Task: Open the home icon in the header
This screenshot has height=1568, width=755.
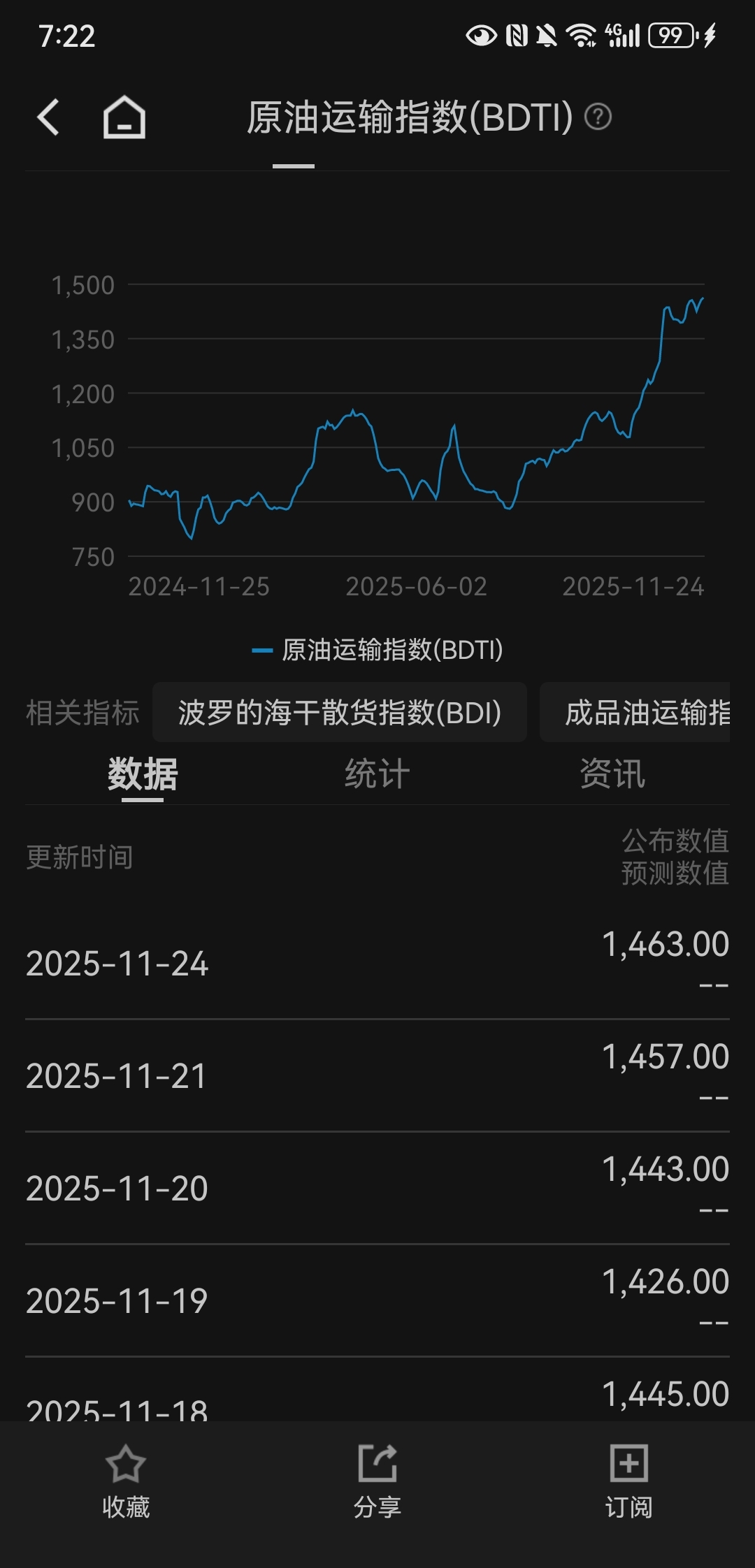Action: pos(124,117)
